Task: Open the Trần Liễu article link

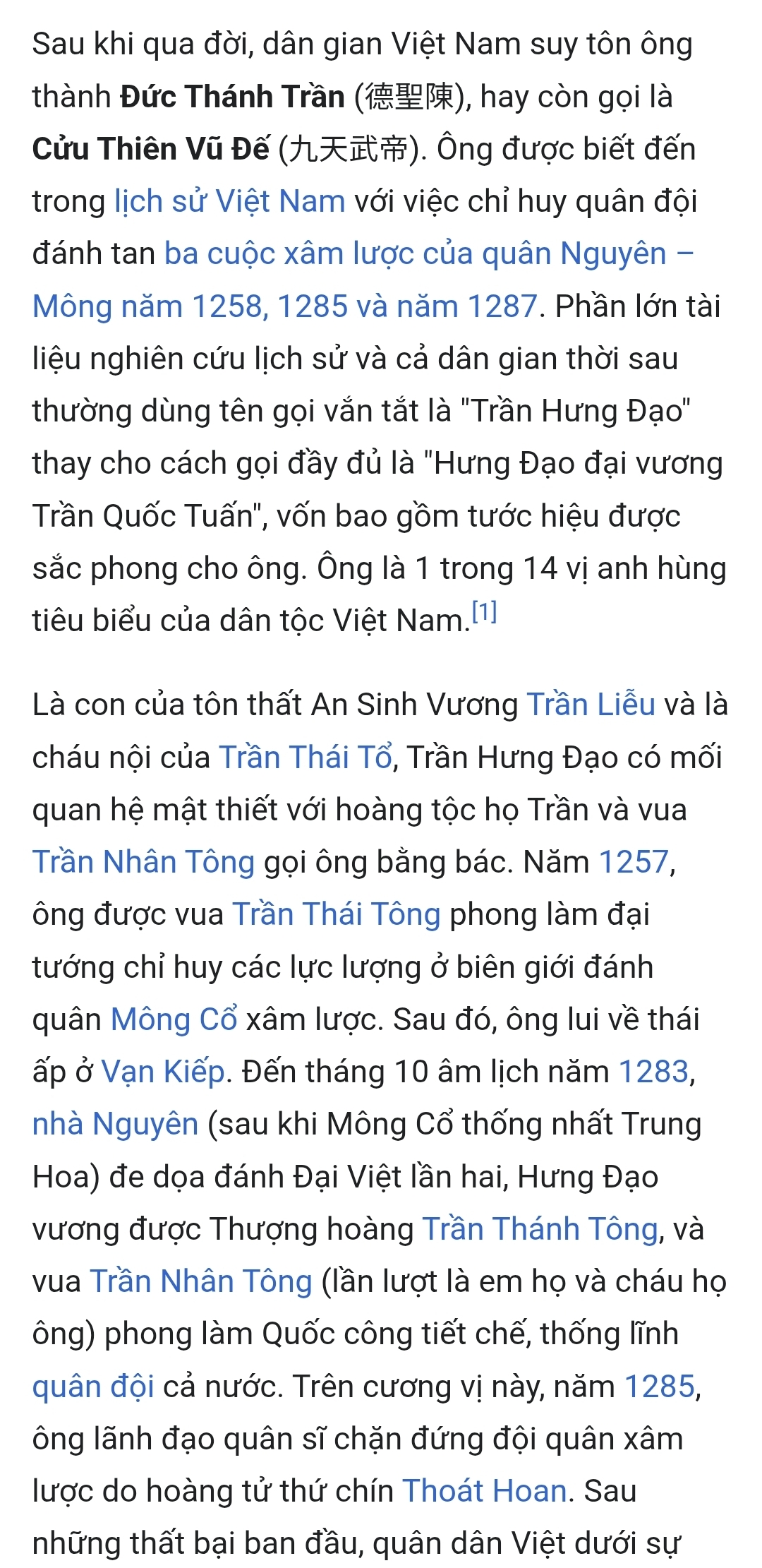Action: point(591,705)
